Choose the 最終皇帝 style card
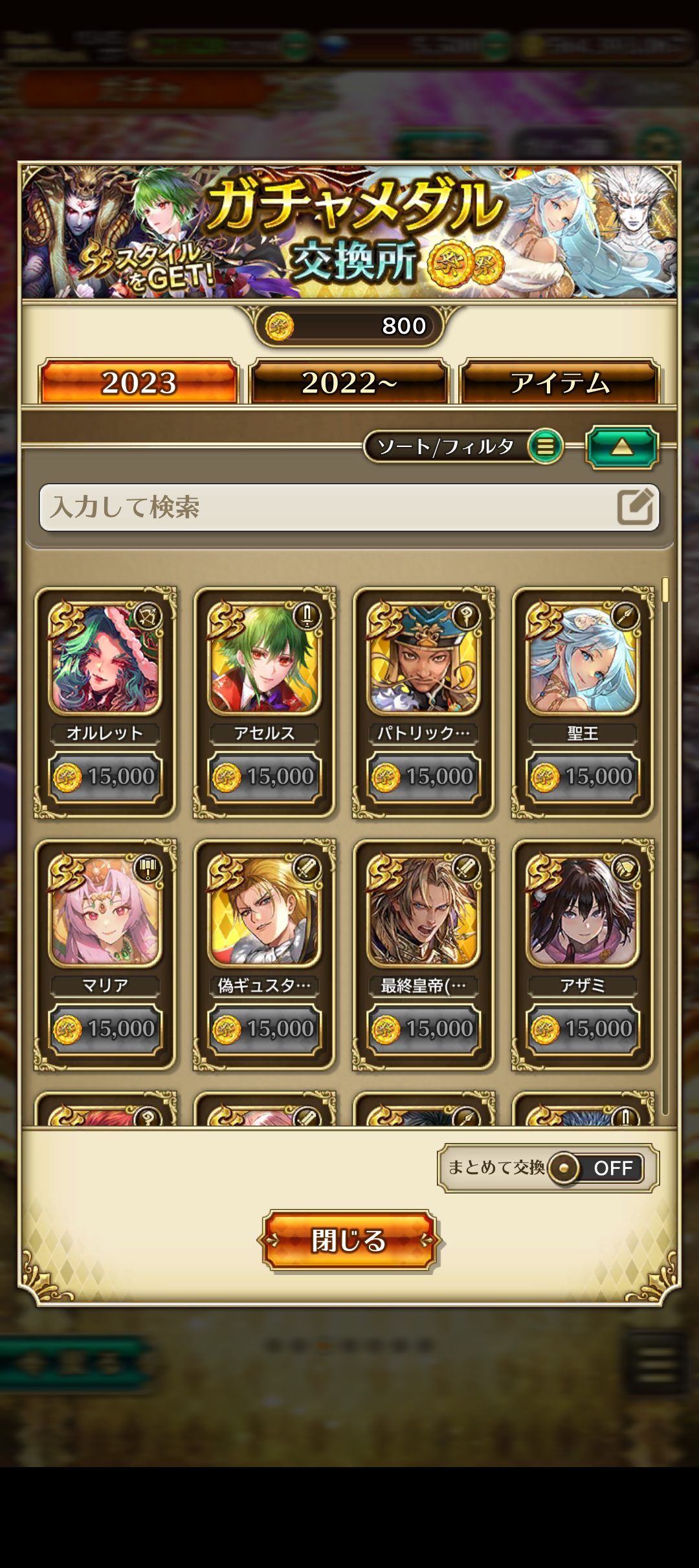The width and height of the screenshot is (699, 1568). tap(423, 954)
